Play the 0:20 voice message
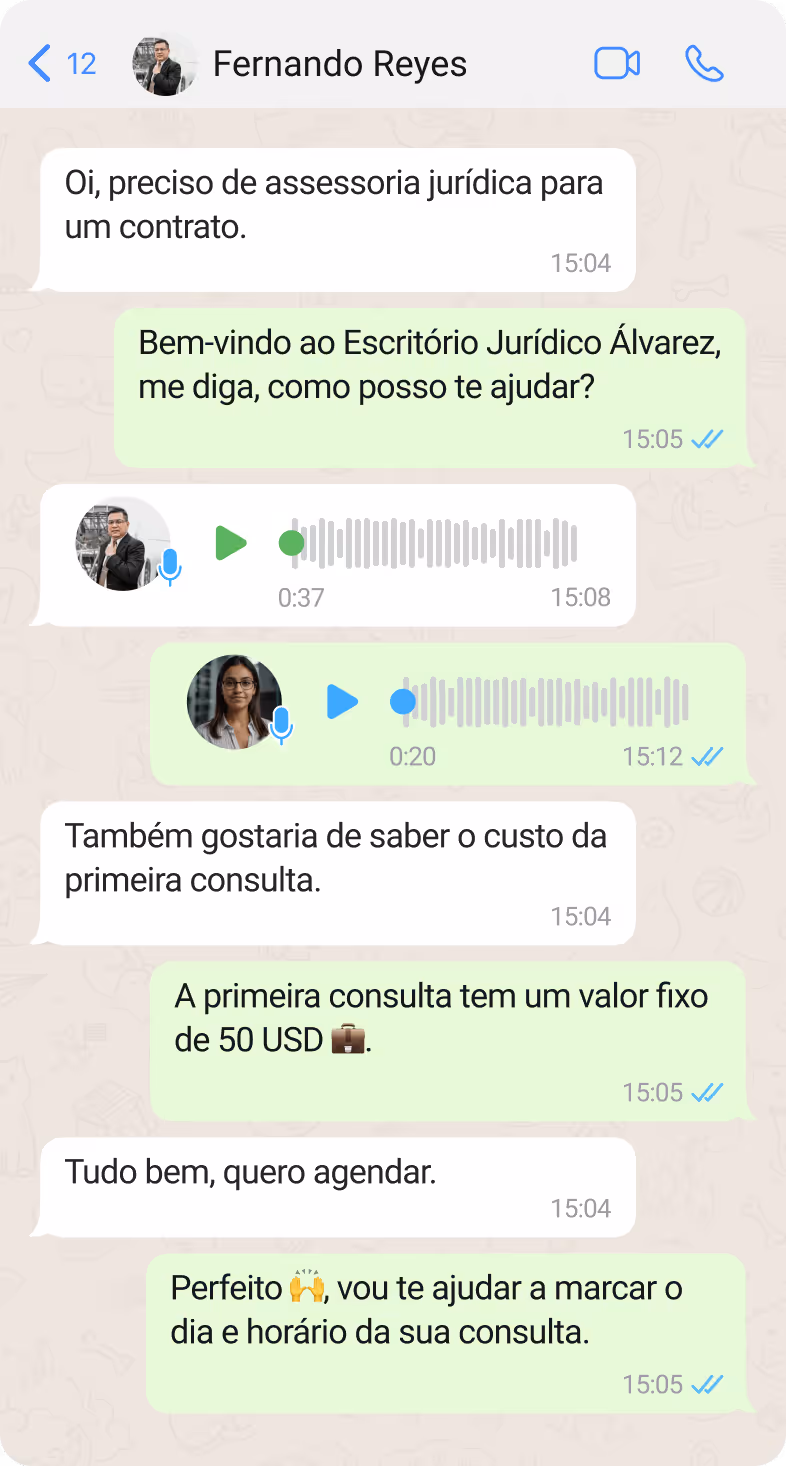Viewport: 786px width, 1466px height. [342, 702]
